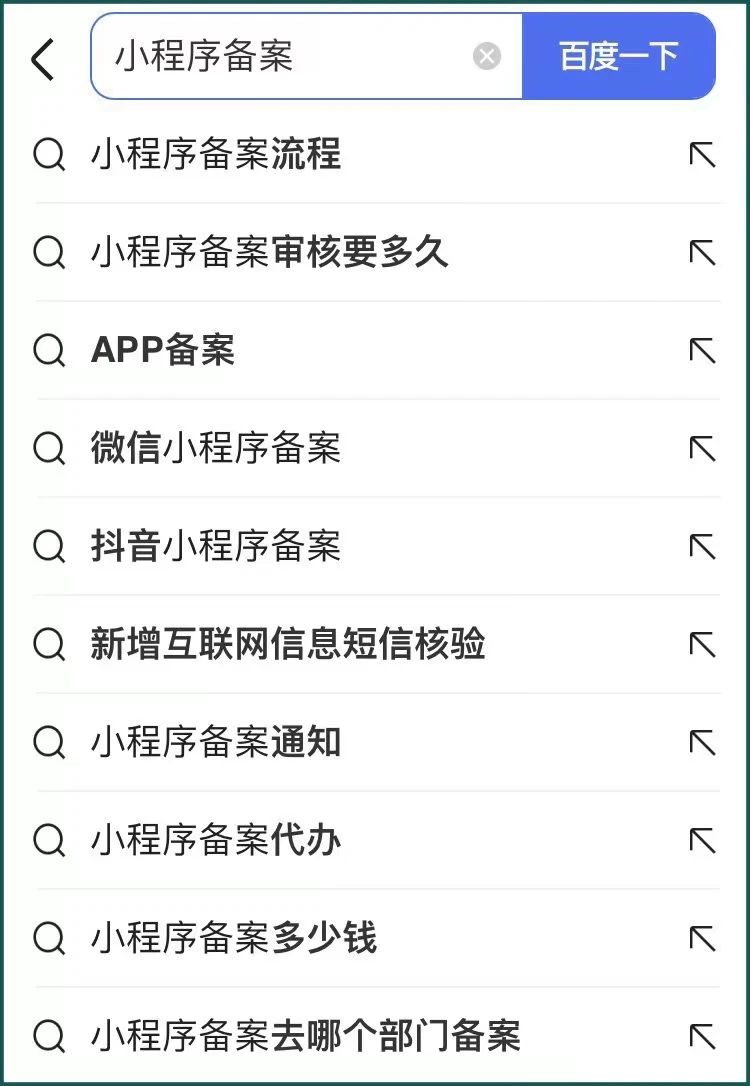The height and width of the screenshot is (1086, 750).
Task: Click the fill arrow next to 小程序备案代办
Action: coord(704,840)
